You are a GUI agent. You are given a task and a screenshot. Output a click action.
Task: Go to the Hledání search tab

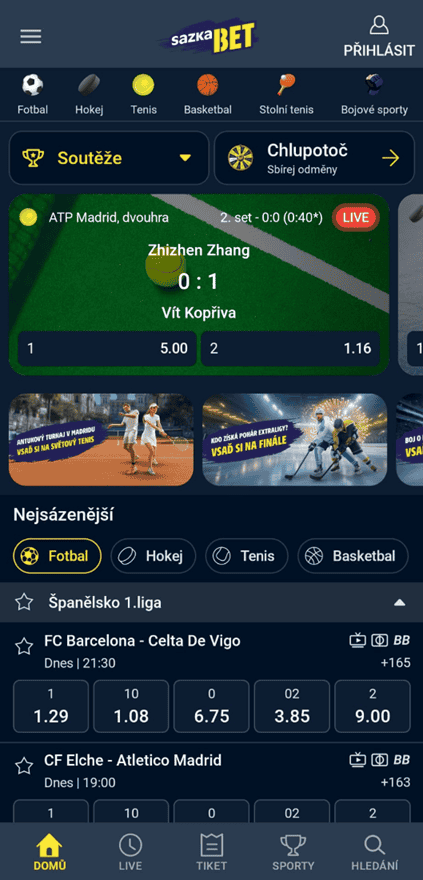(375, 852)
